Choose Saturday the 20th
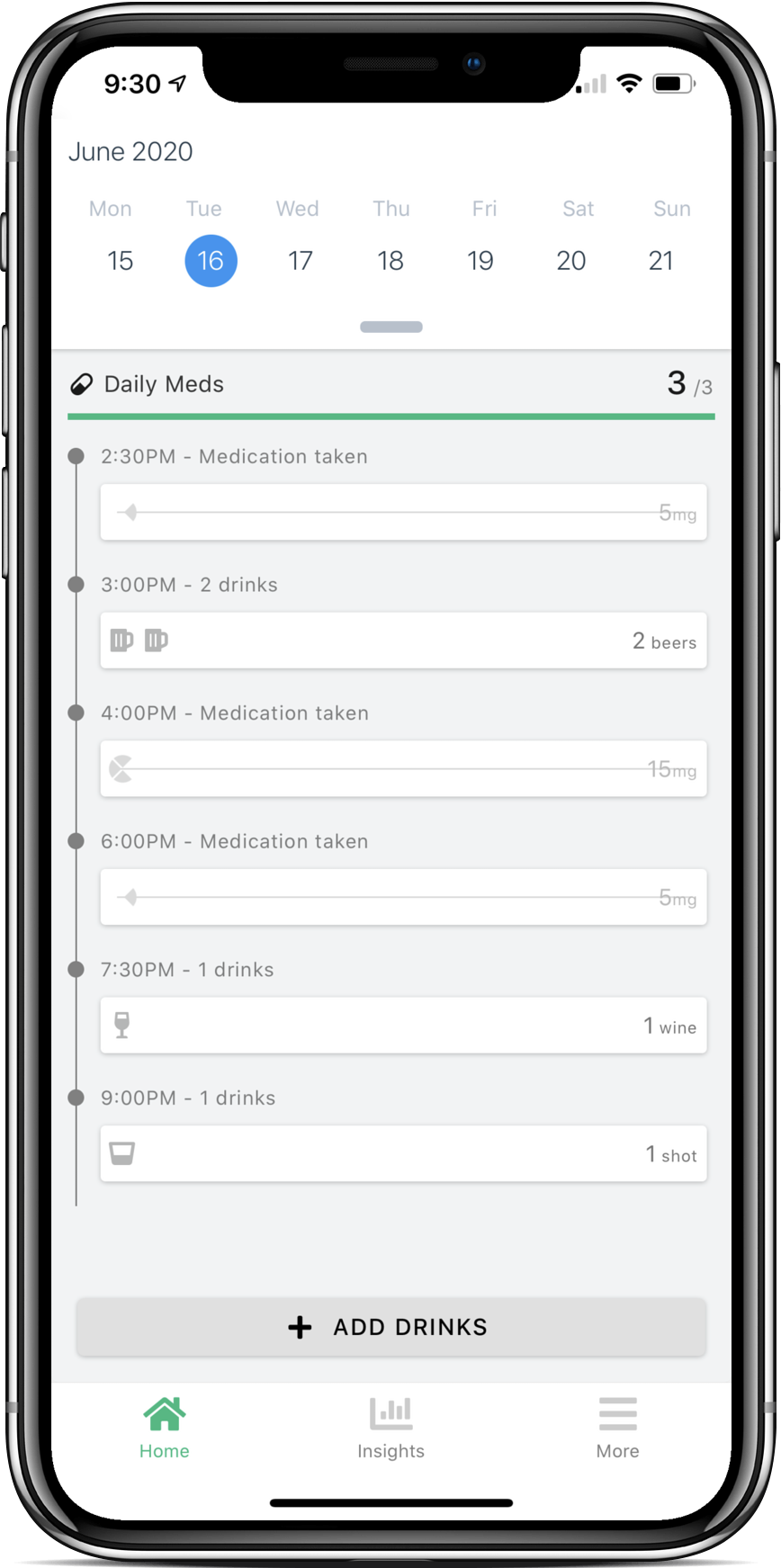The width and height of the screenshot is (781, 1568). pyautogui.click(x=570, y=261)
